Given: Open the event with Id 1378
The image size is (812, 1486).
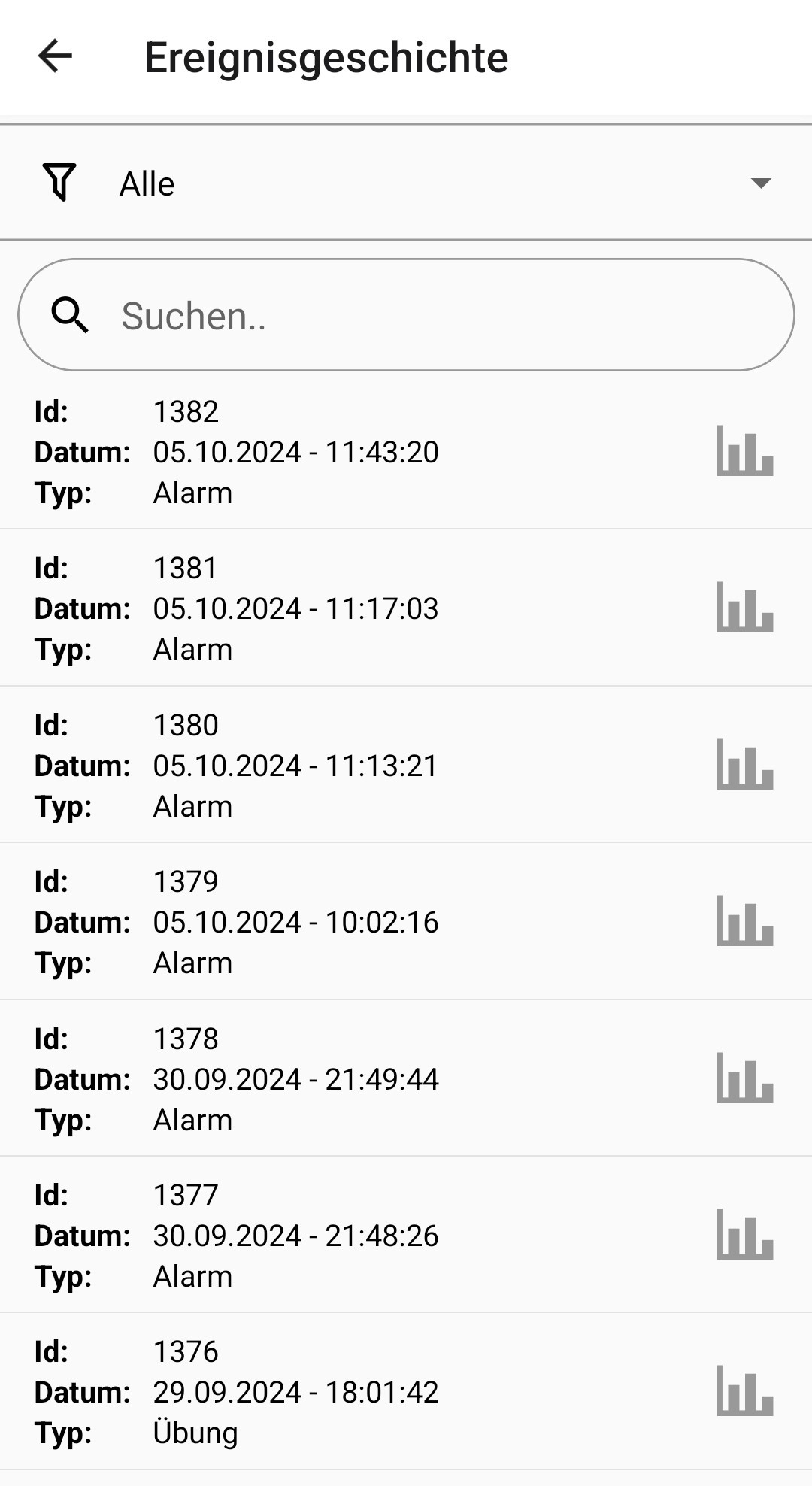Looking at the screenshot, I should (x=301, y=1079).
